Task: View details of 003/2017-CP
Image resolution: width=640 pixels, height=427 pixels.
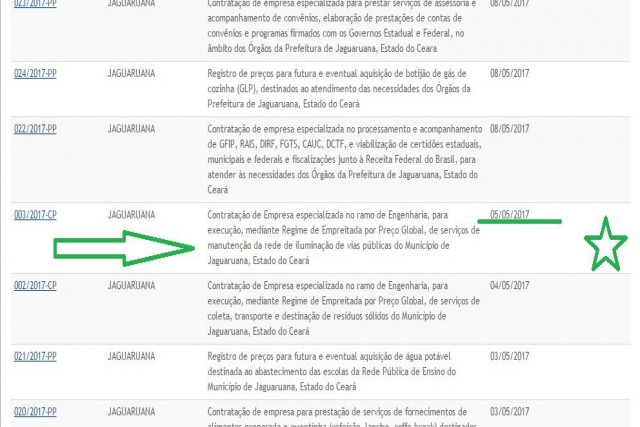Action: 35,215
